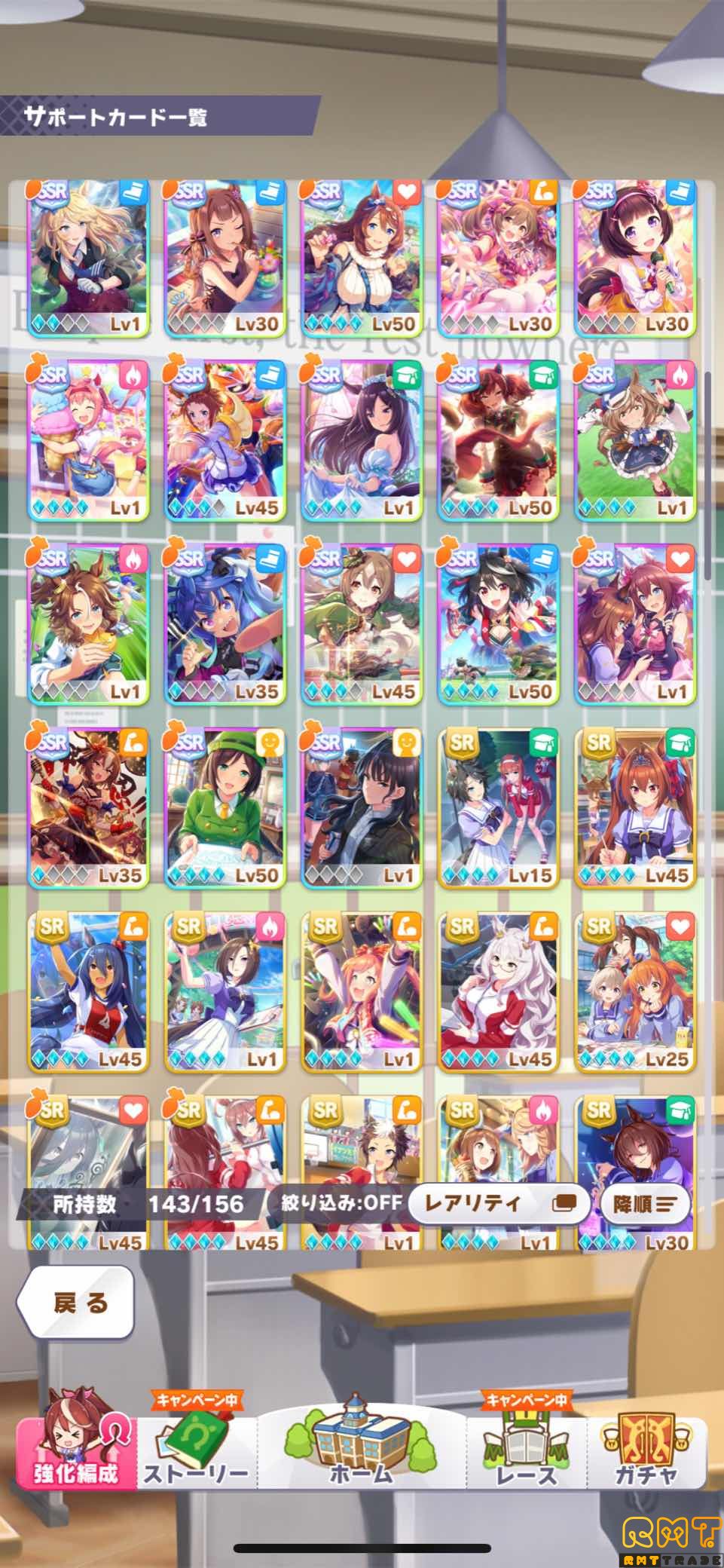Viewport: 724px width, 1568px height.
Task: Change sort key via レアリティ
Action: (498, 1203)
